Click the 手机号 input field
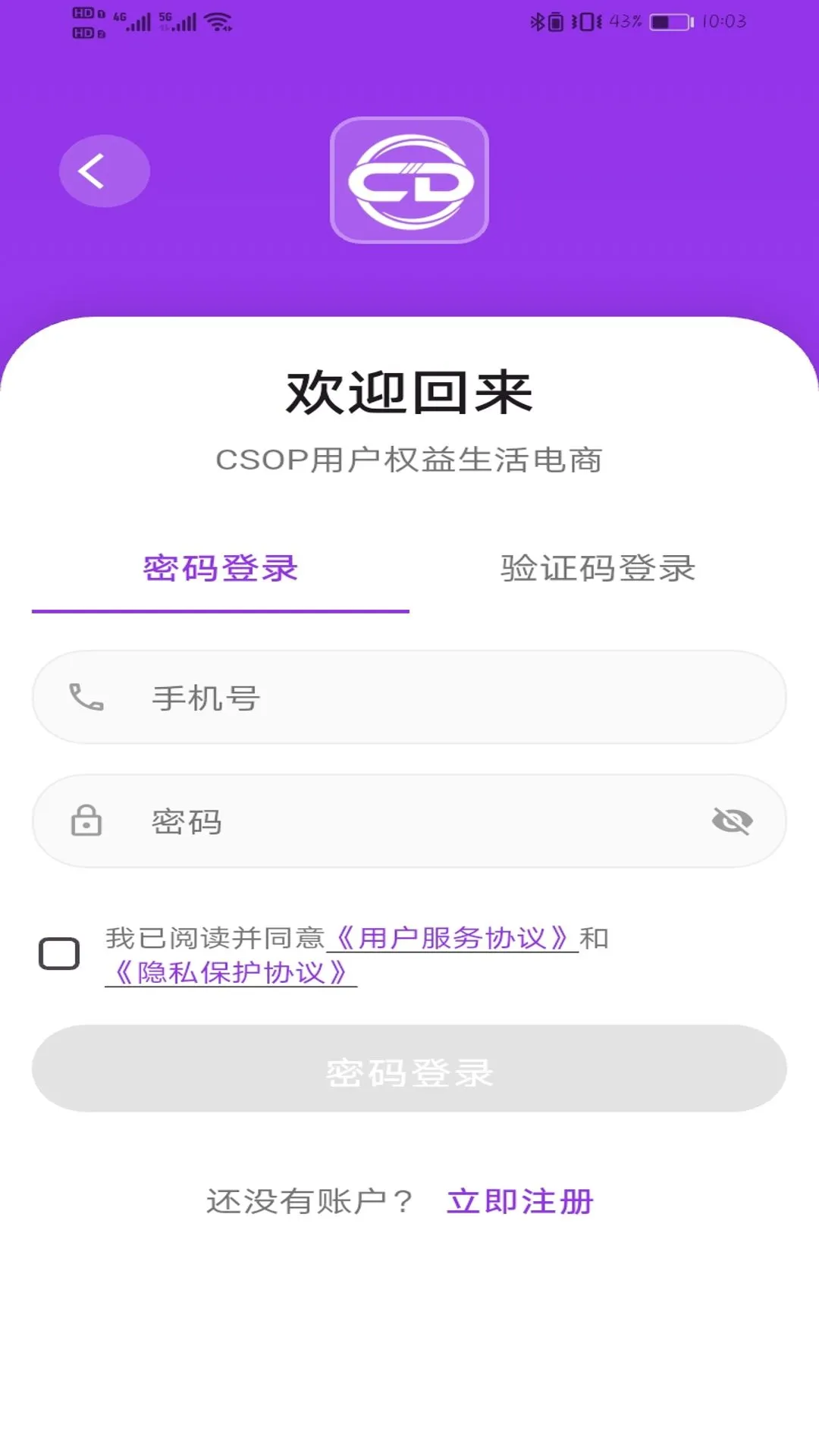Image resolution: width=819 pixels, height=1456 pixels. 409,698
